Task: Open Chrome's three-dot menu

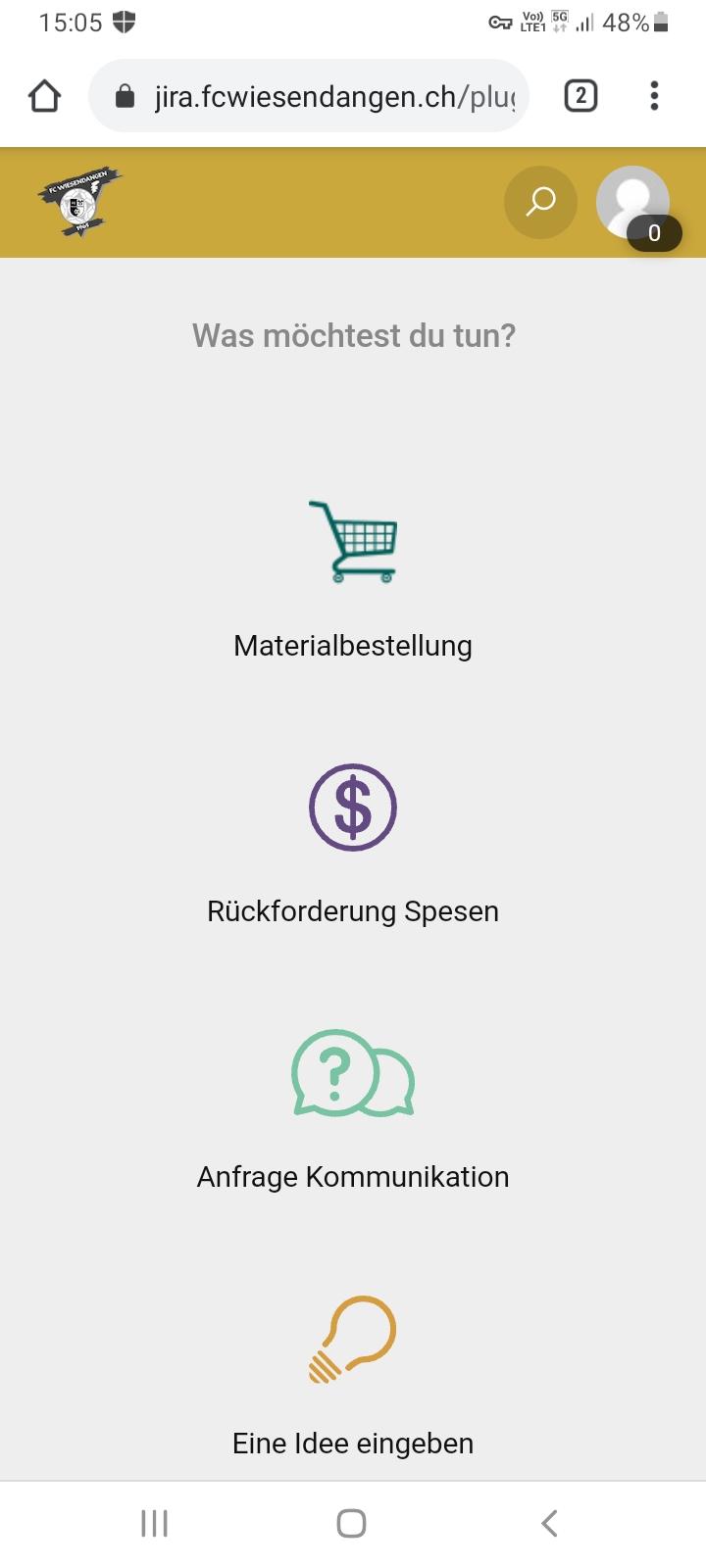Action: pos(654,96)
